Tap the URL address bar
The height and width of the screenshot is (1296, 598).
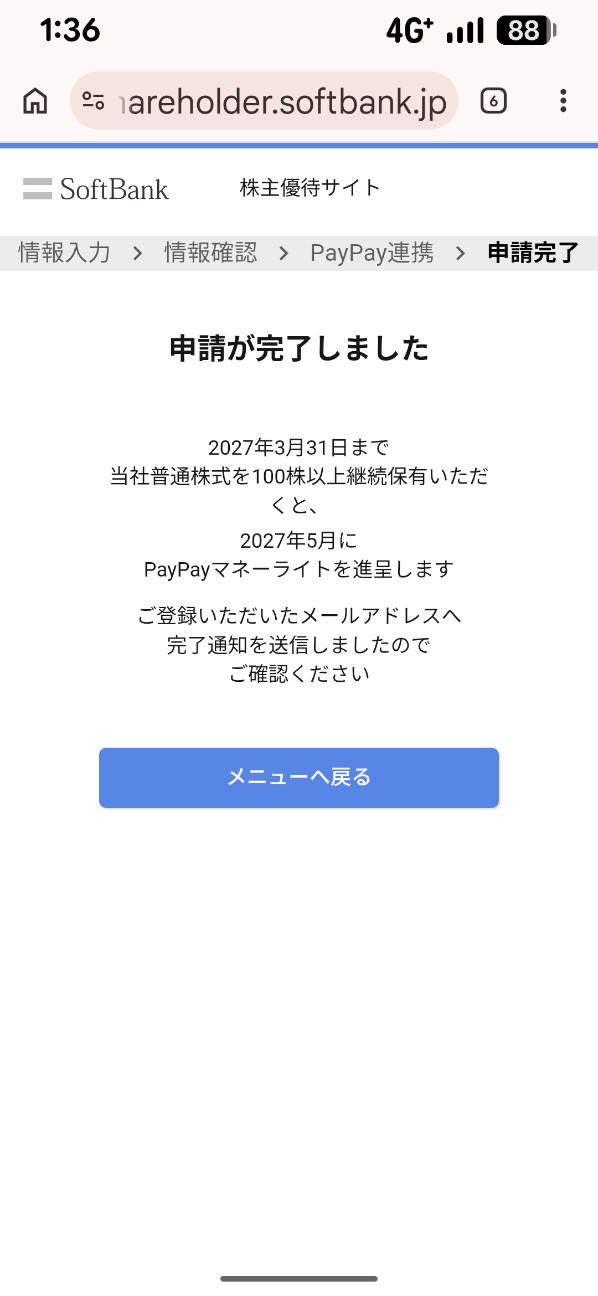[264, 101]
